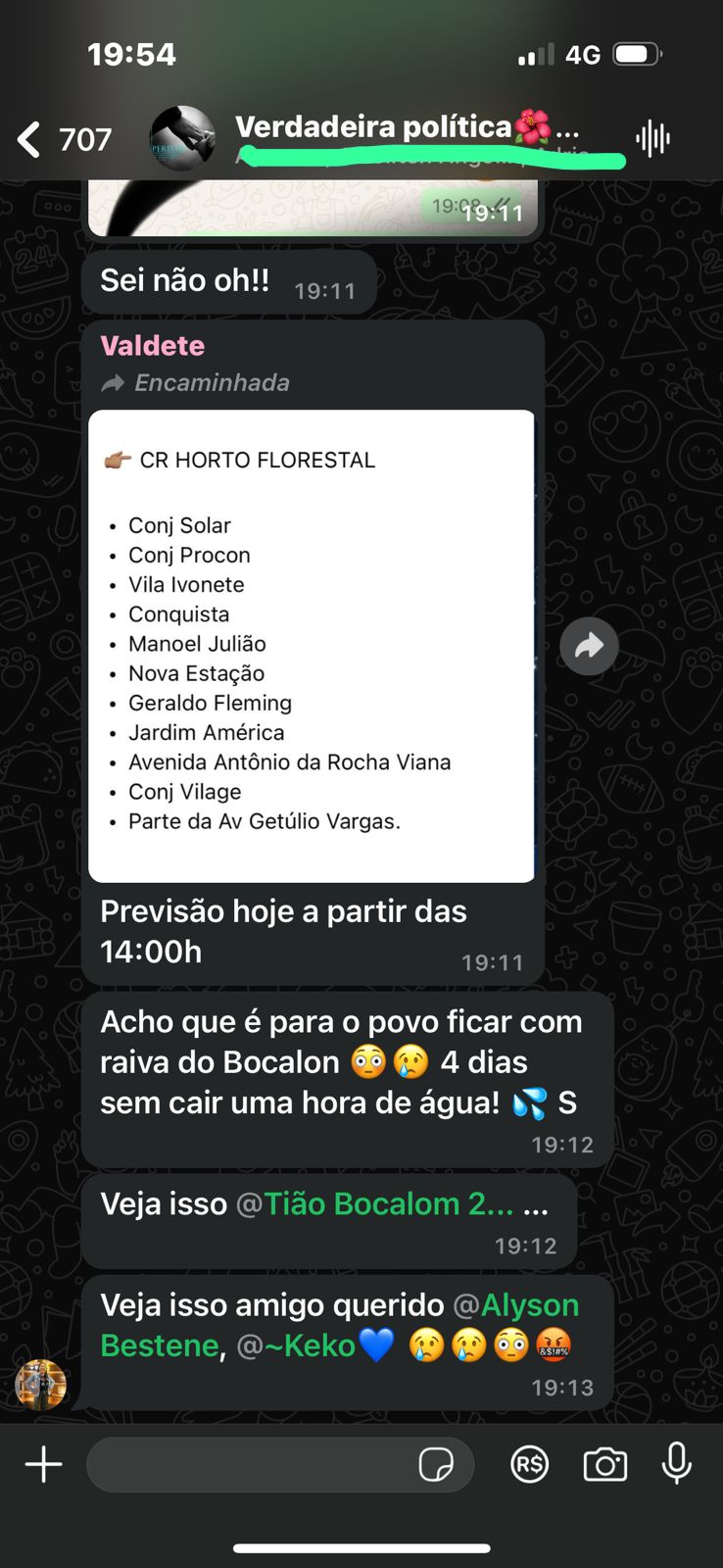Open the sticker picker
Image resolution: width=723 pixels, height=1568 pixels.
click(x=436, y=1465)
